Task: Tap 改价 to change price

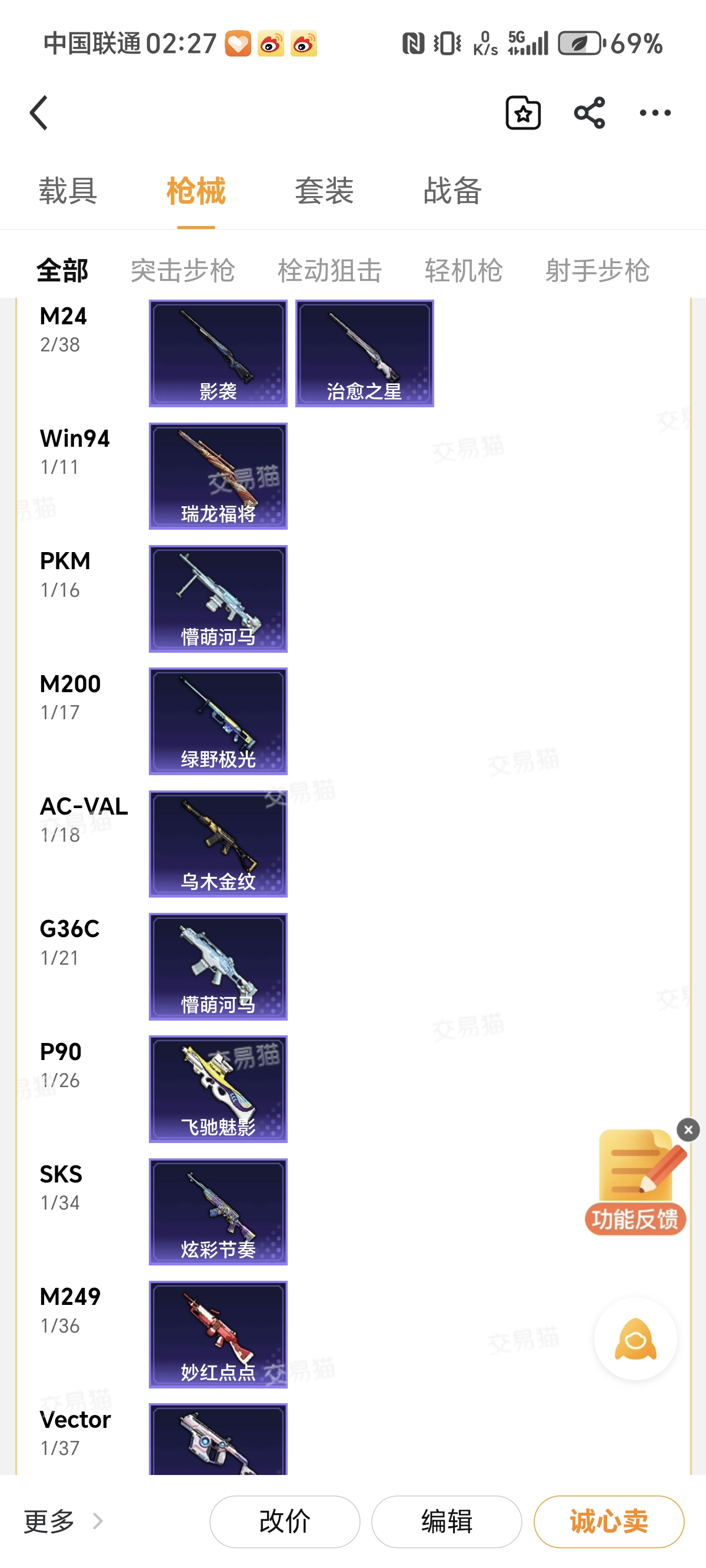Action: point(285,1521)
